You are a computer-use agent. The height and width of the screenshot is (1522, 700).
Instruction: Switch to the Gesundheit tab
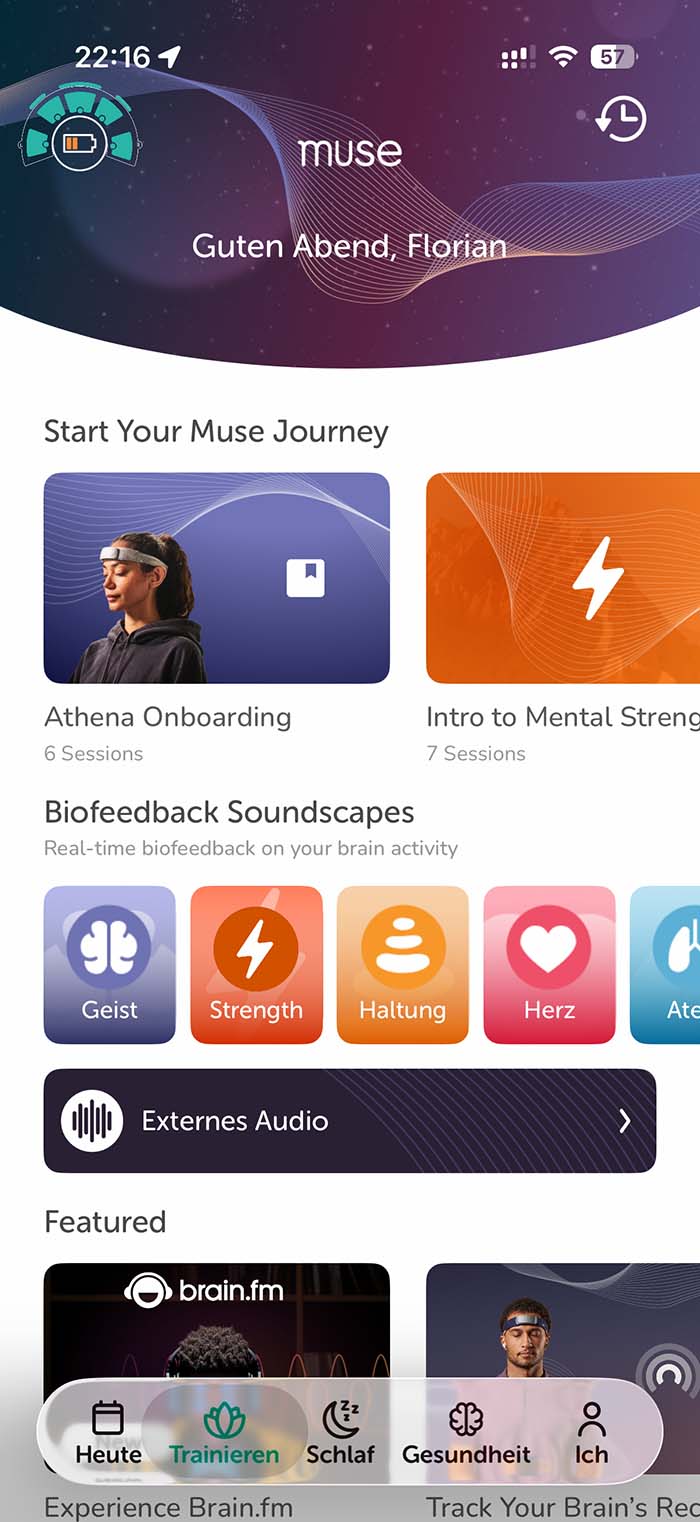466,1432
